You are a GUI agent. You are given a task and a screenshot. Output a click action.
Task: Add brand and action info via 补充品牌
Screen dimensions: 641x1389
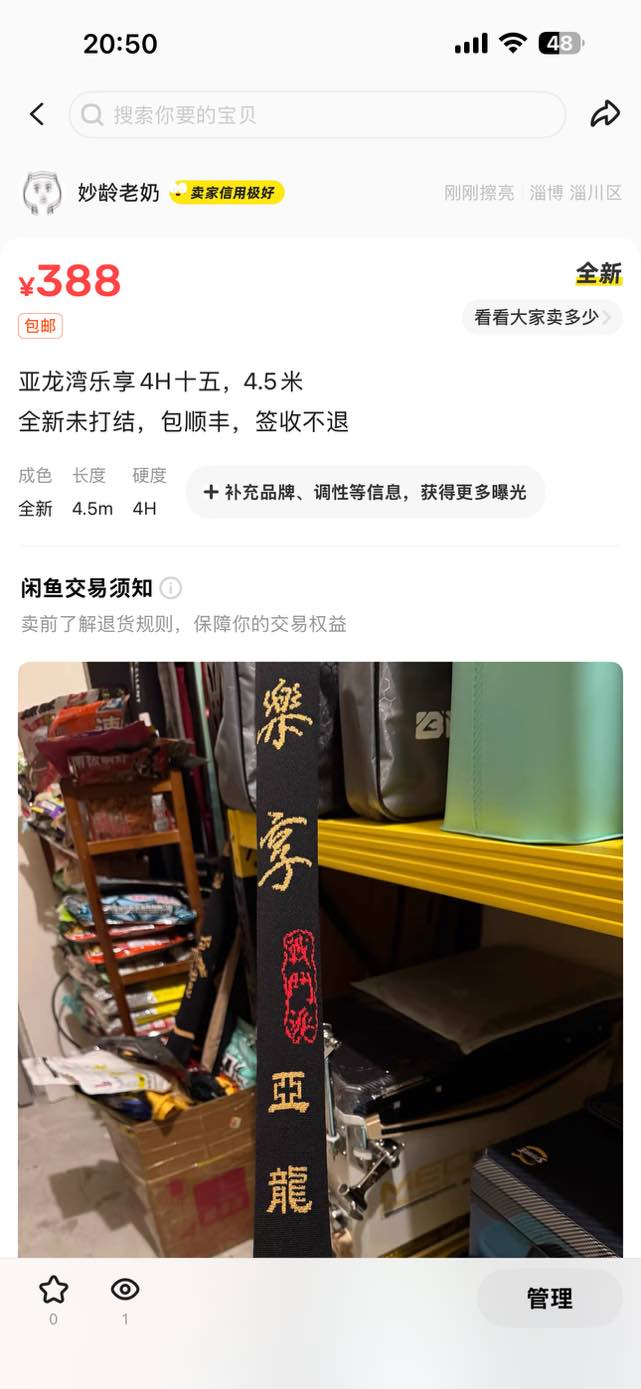click(365, 492)
